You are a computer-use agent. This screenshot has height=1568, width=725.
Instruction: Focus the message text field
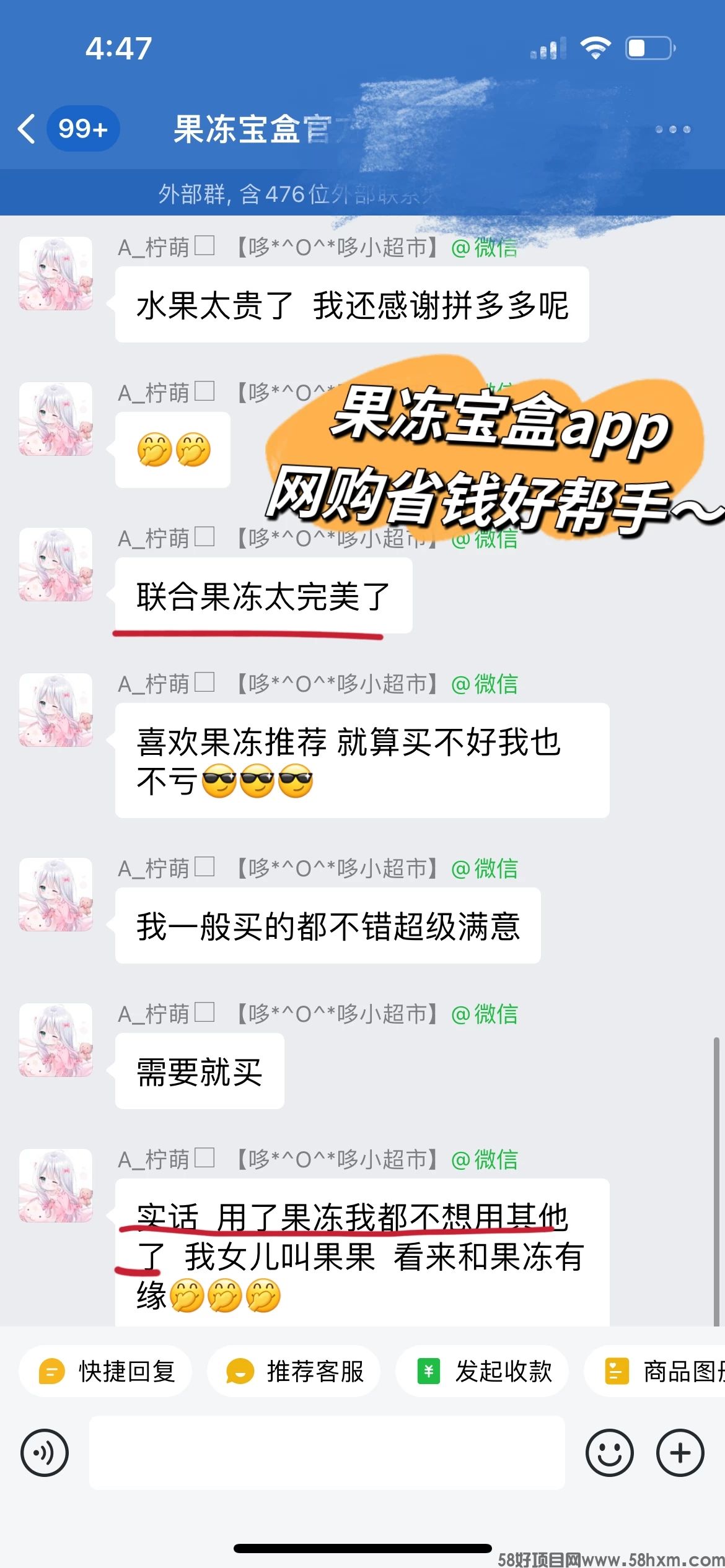[x=327, y=1453]
